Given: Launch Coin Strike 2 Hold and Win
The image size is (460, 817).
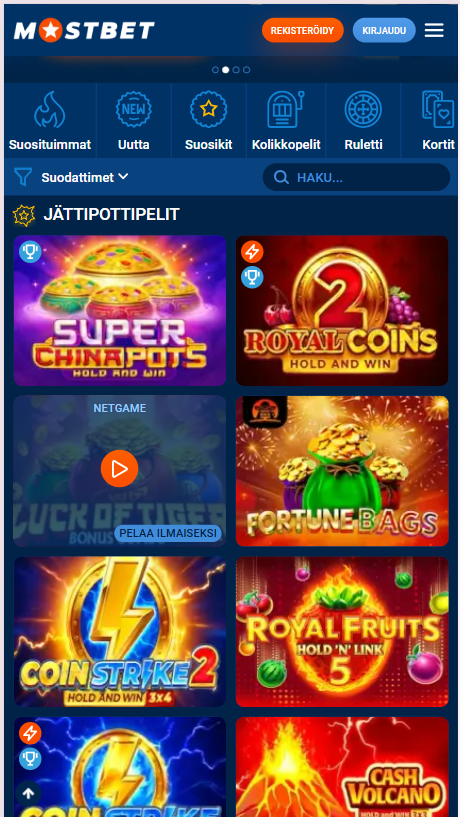Looking at the screenshot, I should (120, 632).
